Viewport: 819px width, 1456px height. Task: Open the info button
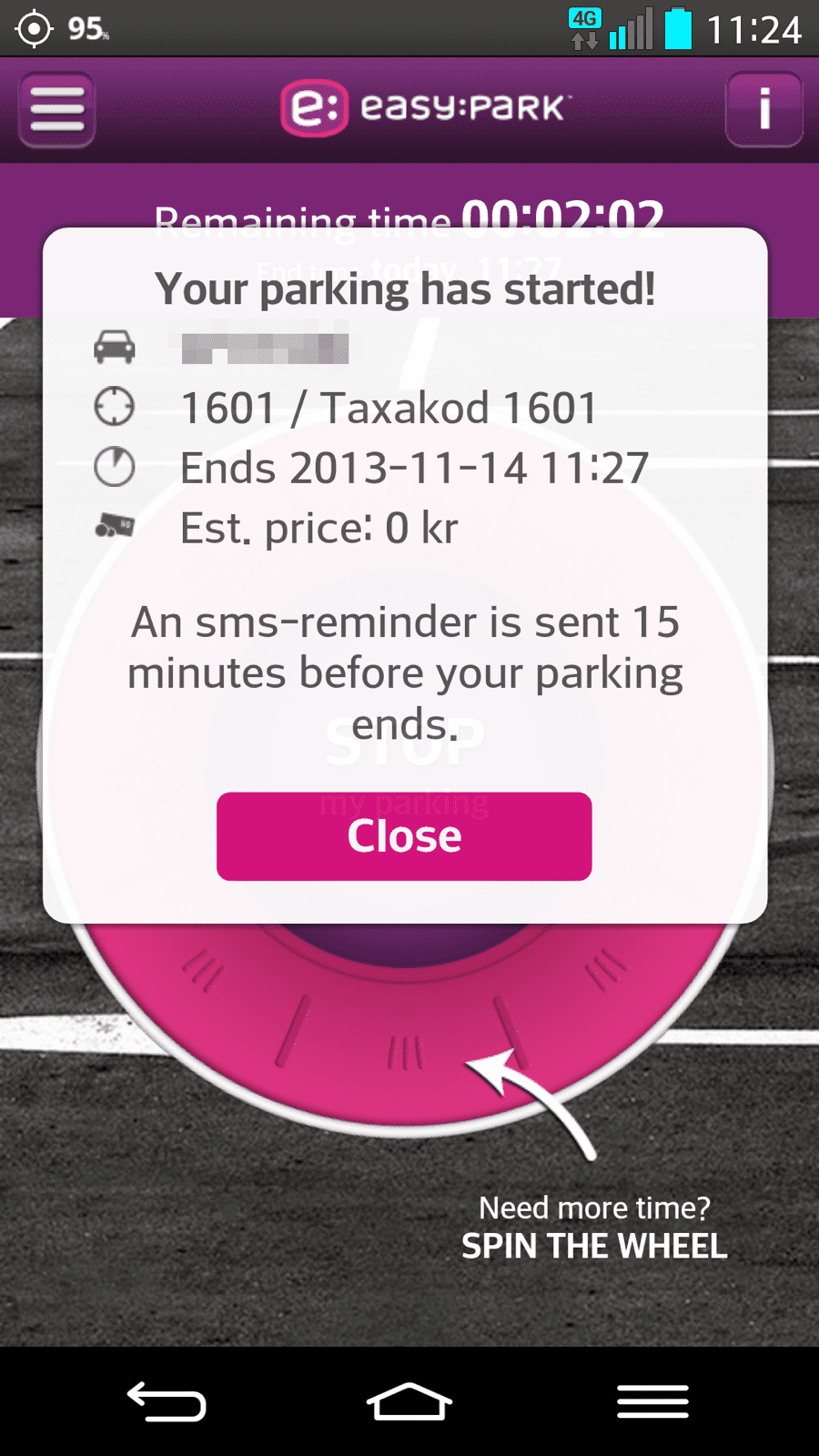[763, 110]
